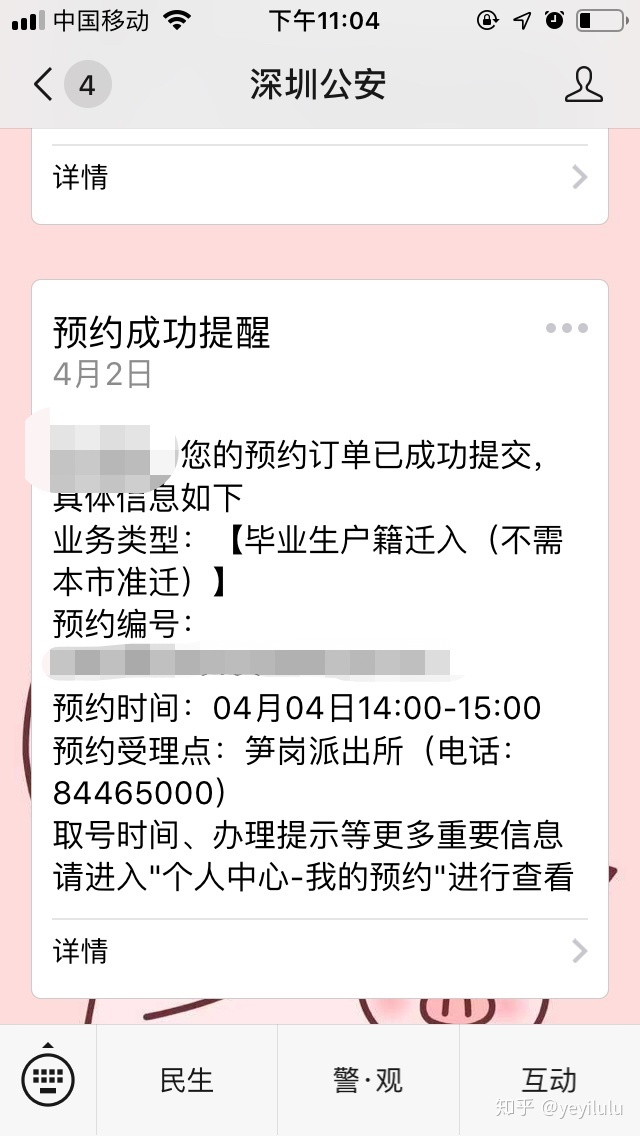Open 详情 of the 预约成功提醒 message
Image resolution: width=640 pixels, height=1136 pixels.
click(x=320, y=950)
